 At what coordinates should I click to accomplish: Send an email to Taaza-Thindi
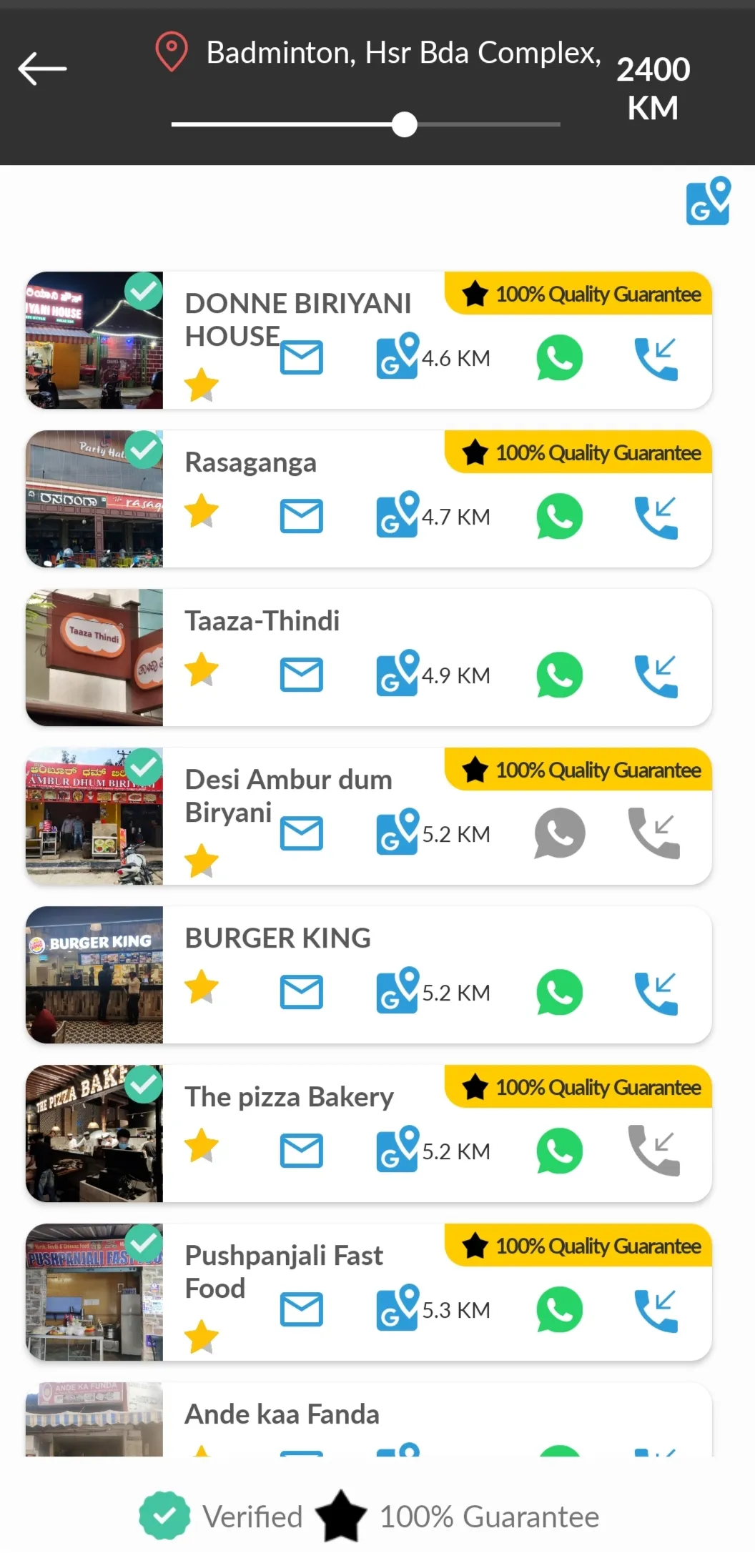(301, 675)
